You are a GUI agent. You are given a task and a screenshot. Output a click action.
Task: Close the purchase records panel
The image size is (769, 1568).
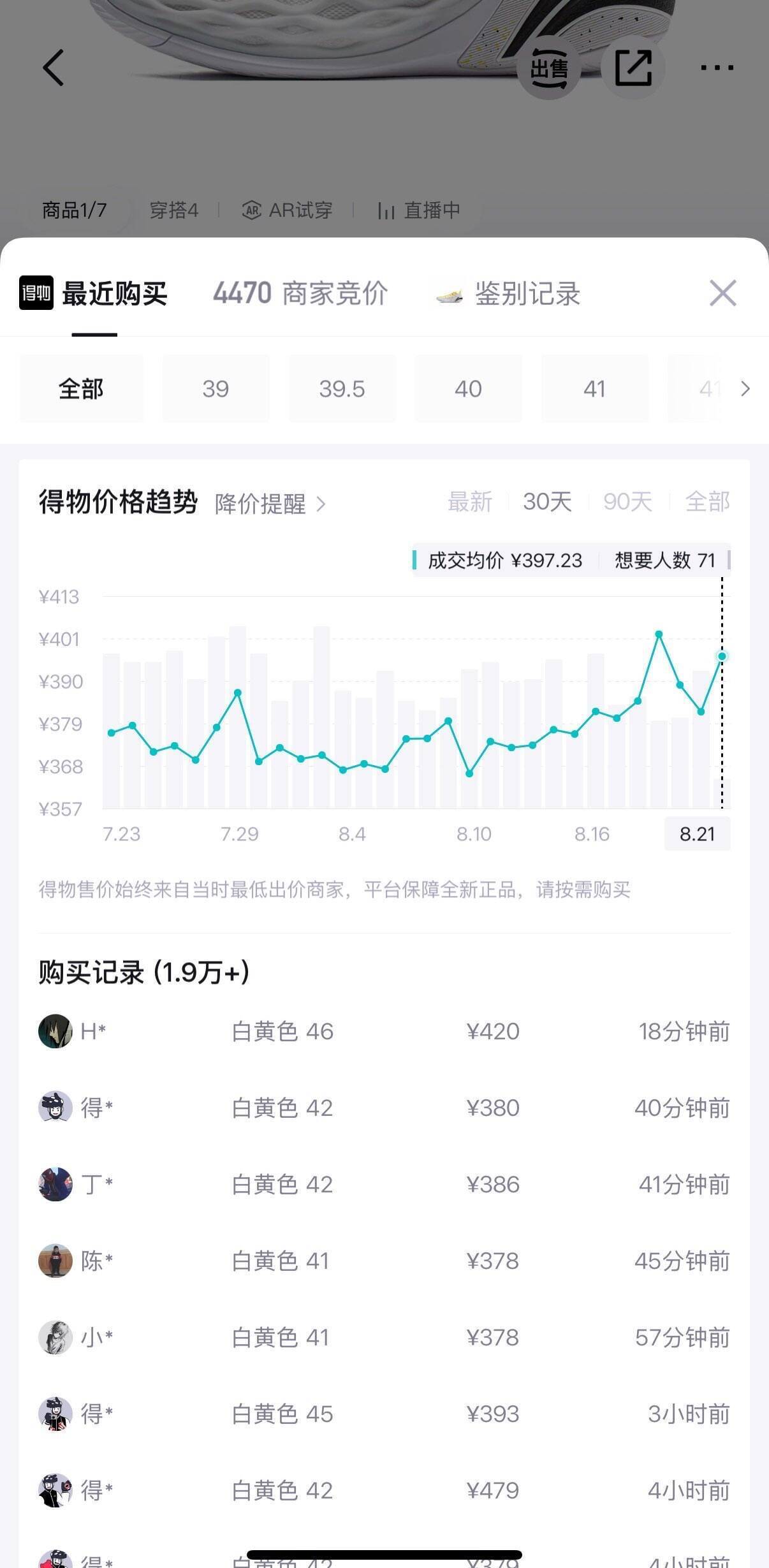[x=723, y=293]
